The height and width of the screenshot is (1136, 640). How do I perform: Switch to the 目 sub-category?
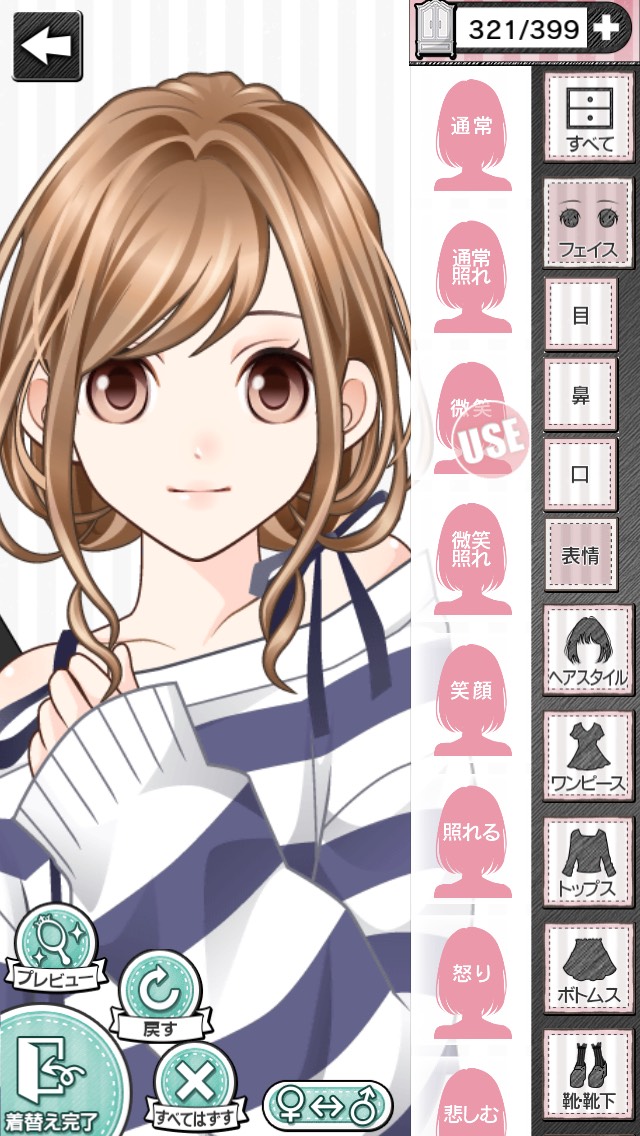[581, 314]
